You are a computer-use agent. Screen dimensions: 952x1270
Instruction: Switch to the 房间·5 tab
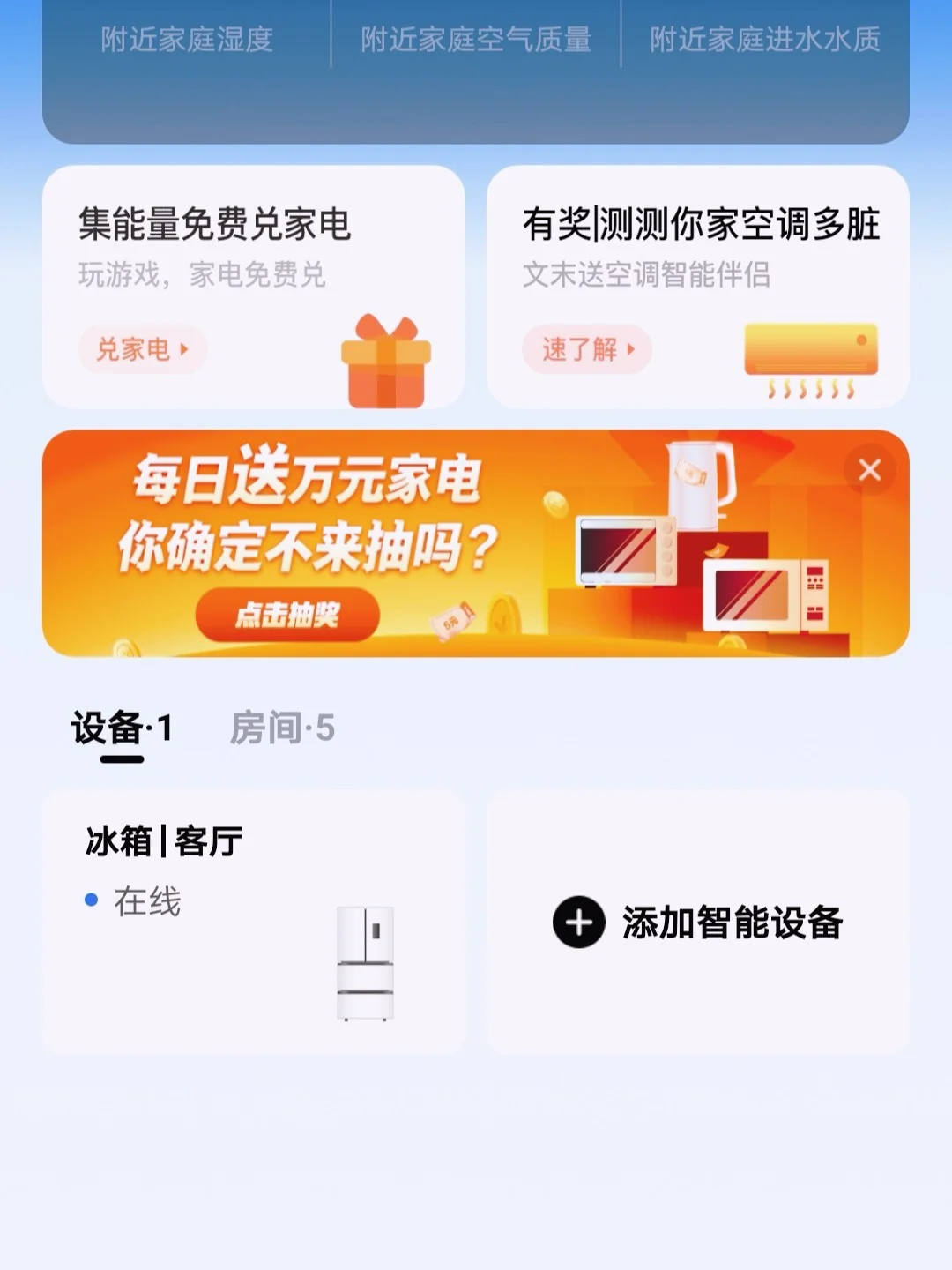pos(282,728)
